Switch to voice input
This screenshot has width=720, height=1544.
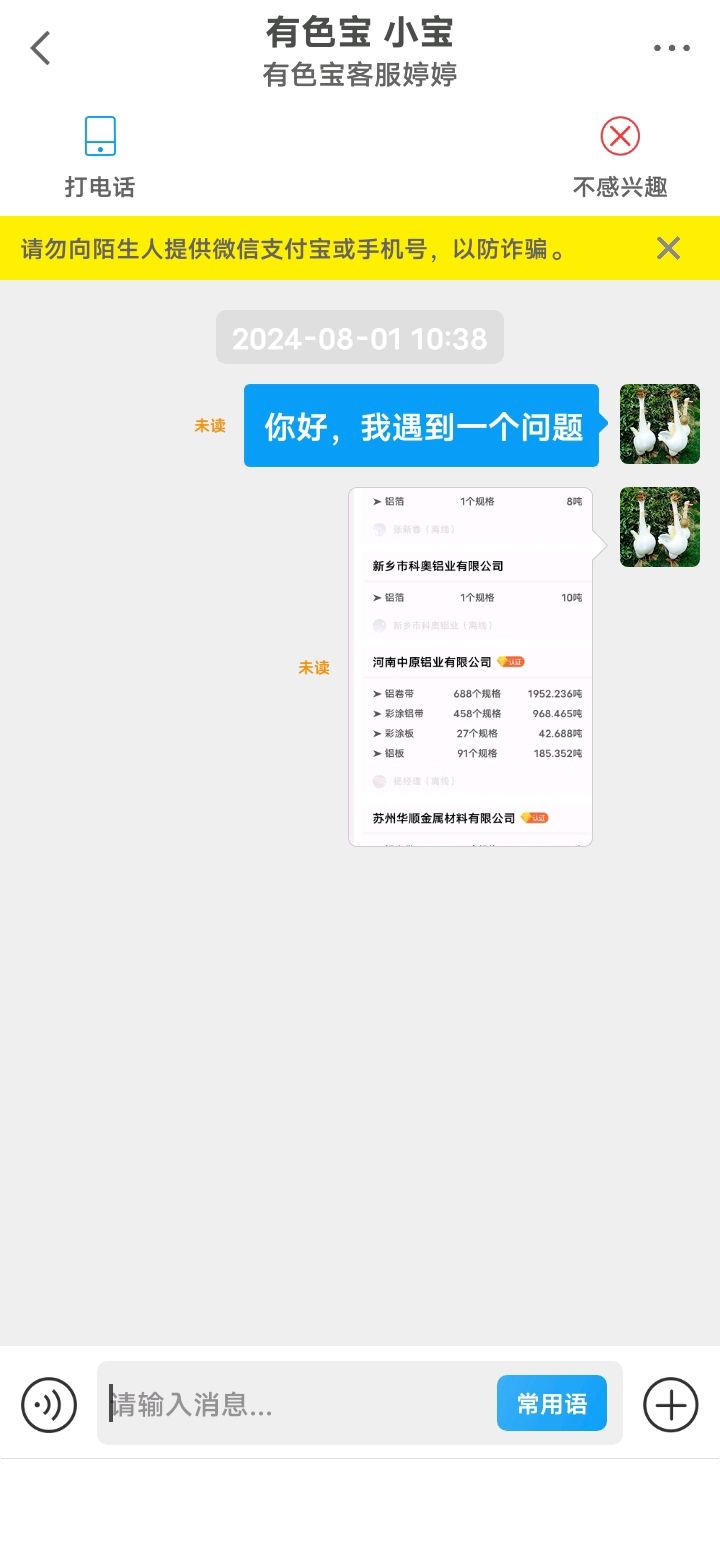click(x=49, y=1405)
